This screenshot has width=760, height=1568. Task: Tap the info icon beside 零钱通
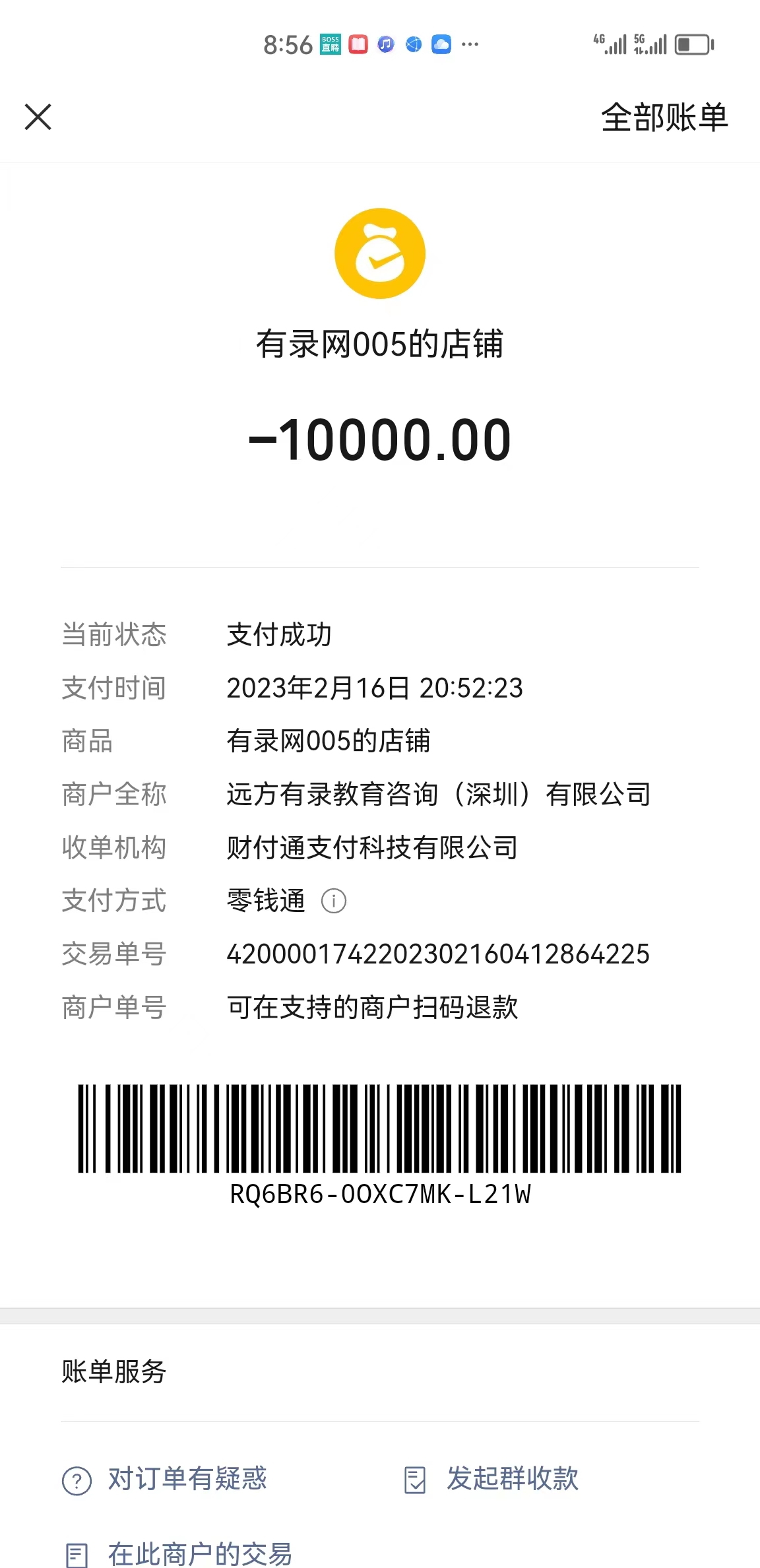[333, 901]
